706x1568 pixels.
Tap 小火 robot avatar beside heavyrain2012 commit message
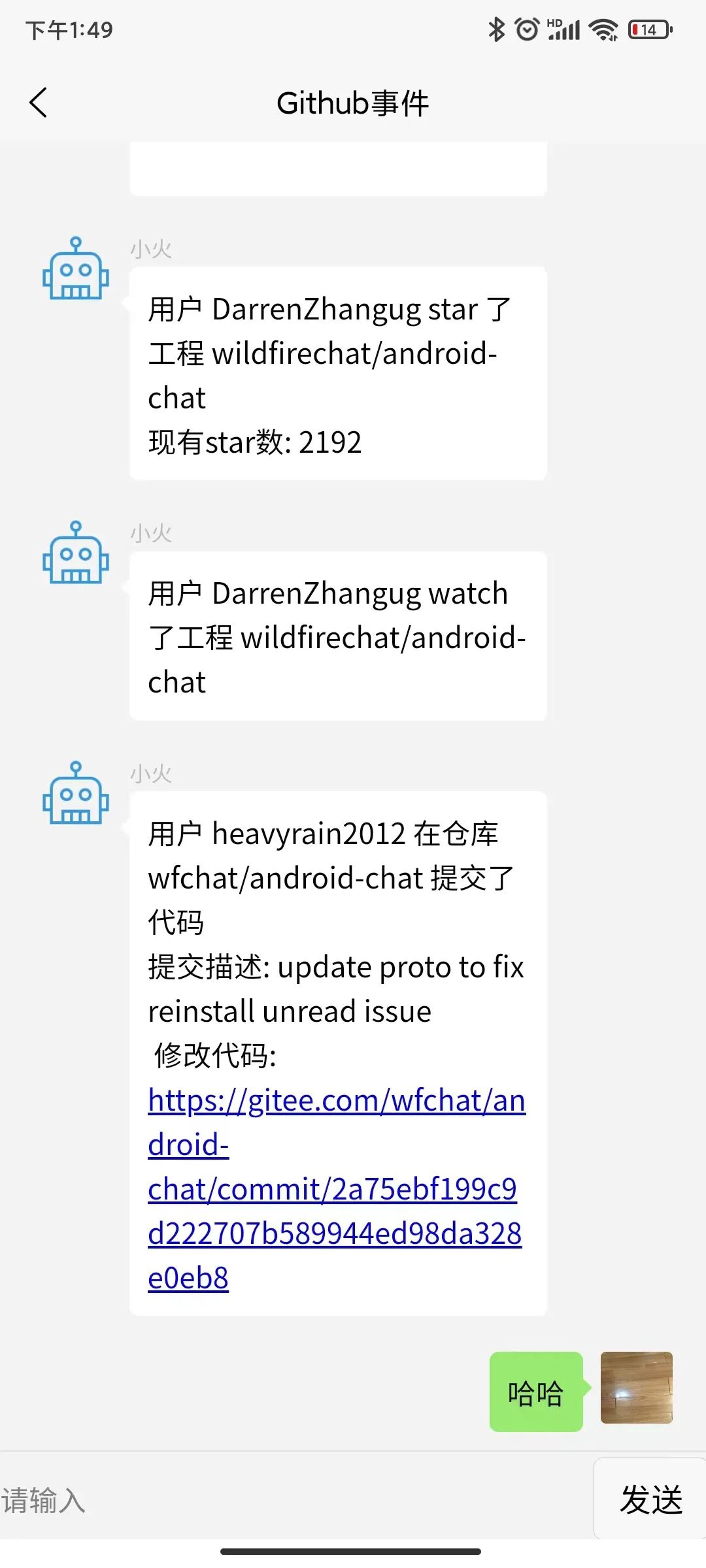[x=76, y=793]
